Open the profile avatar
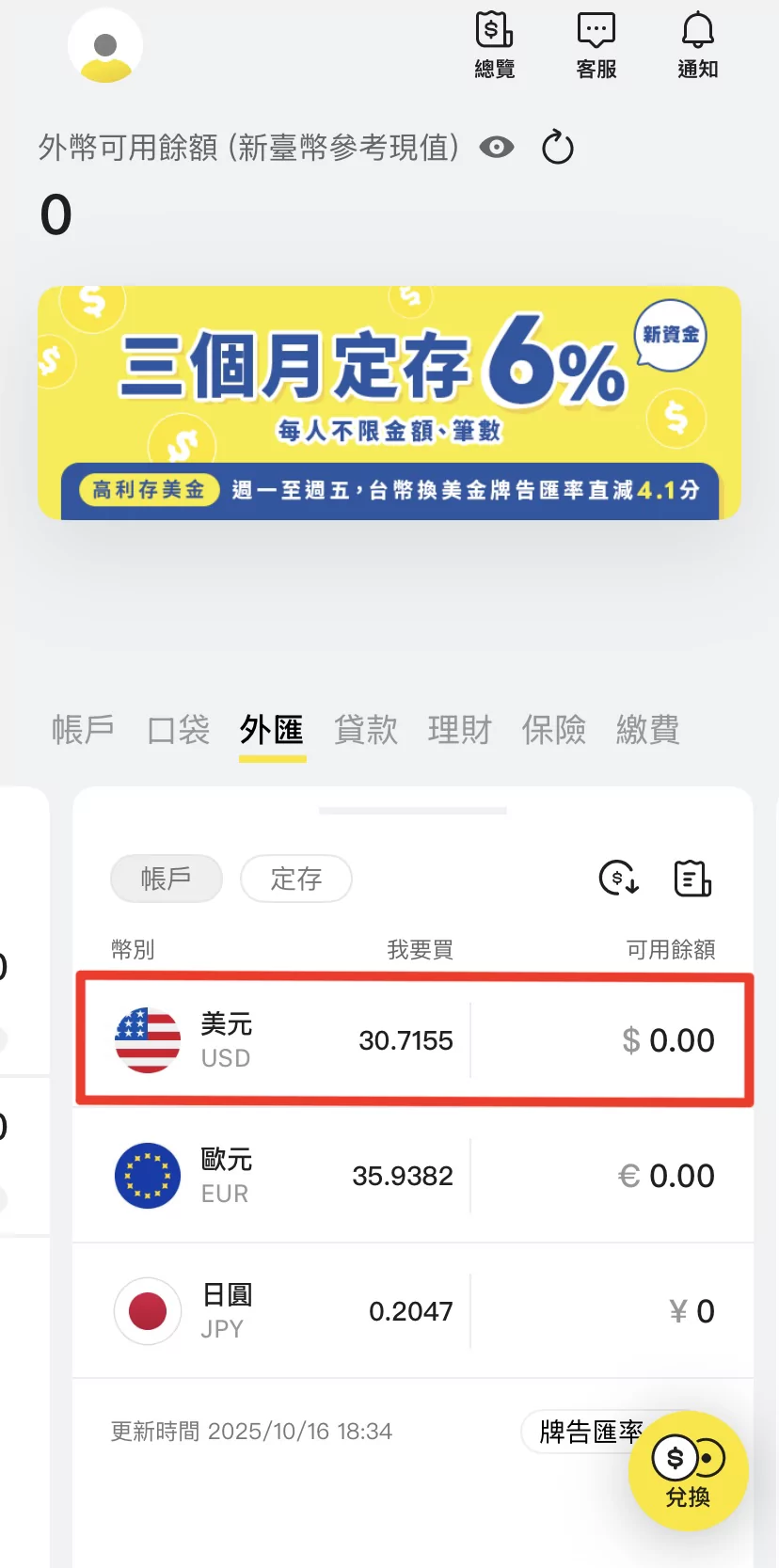 click(x=105, y=45)
